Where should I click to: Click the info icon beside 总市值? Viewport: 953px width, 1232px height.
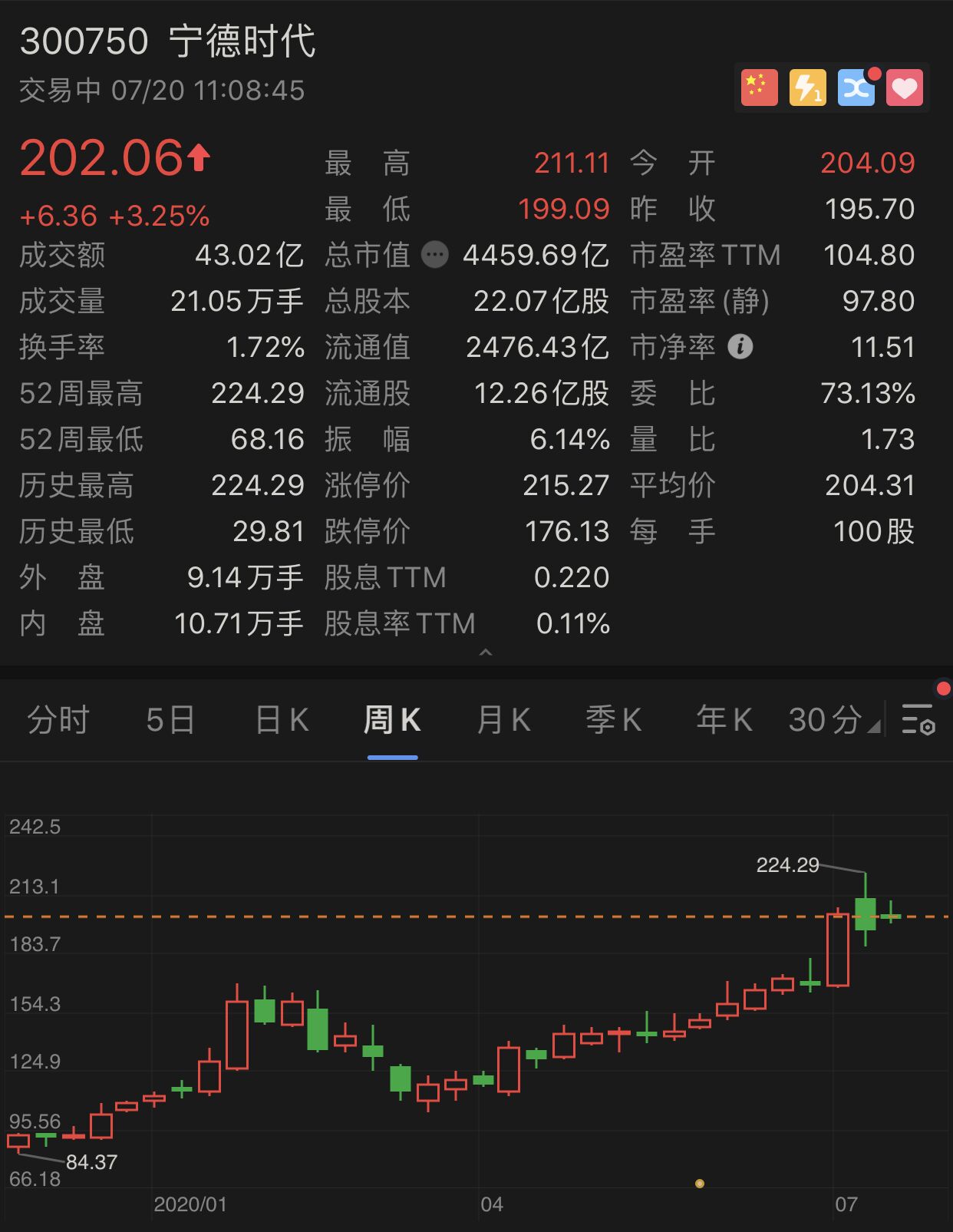434,256
